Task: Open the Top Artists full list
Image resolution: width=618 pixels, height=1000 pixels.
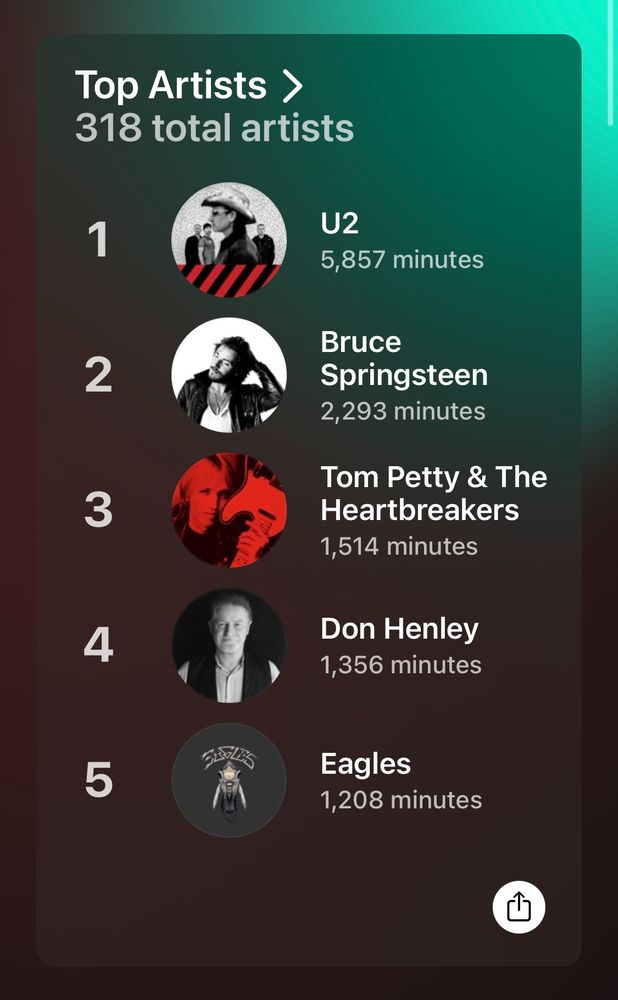Action: pos(188,86)
